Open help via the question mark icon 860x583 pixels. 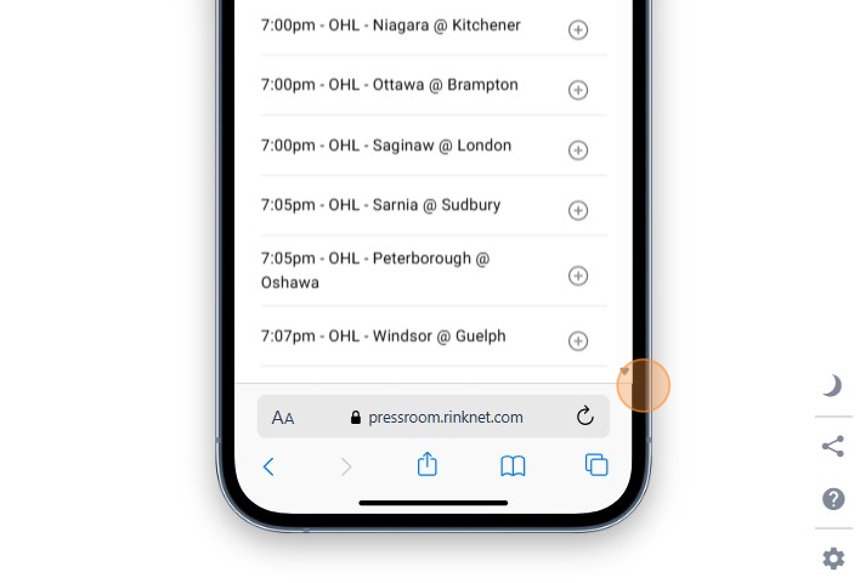pos(832,499)
